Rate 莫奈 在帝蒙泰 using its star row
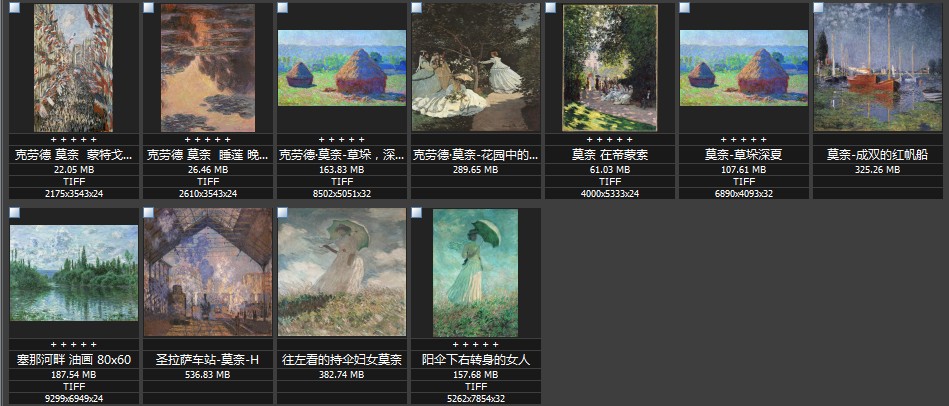The width and height of the screenshot is (949, 406). point(609,139)
